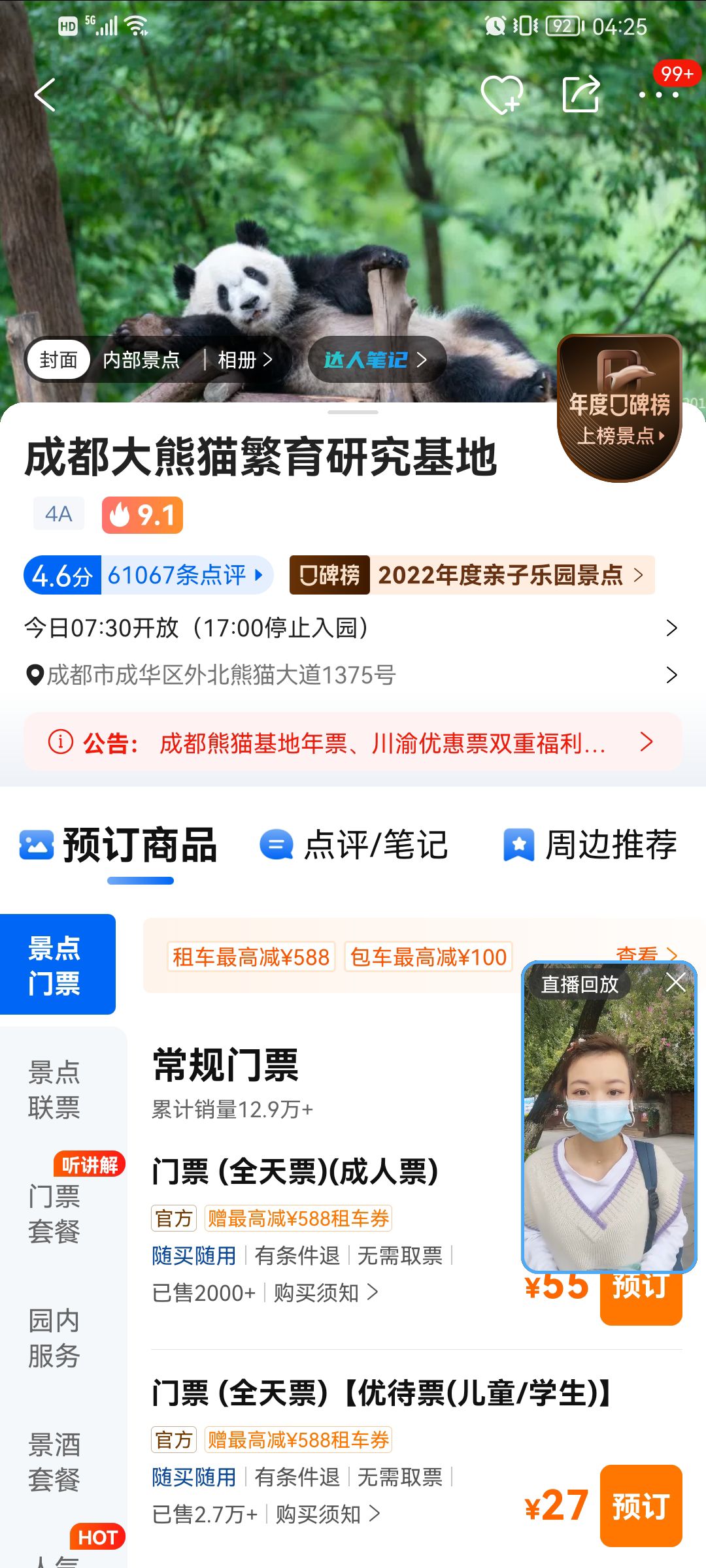Expand today's opening hours row
Image resolution: width=706 pixels, height=1568 pixels.
pos(352,628)
